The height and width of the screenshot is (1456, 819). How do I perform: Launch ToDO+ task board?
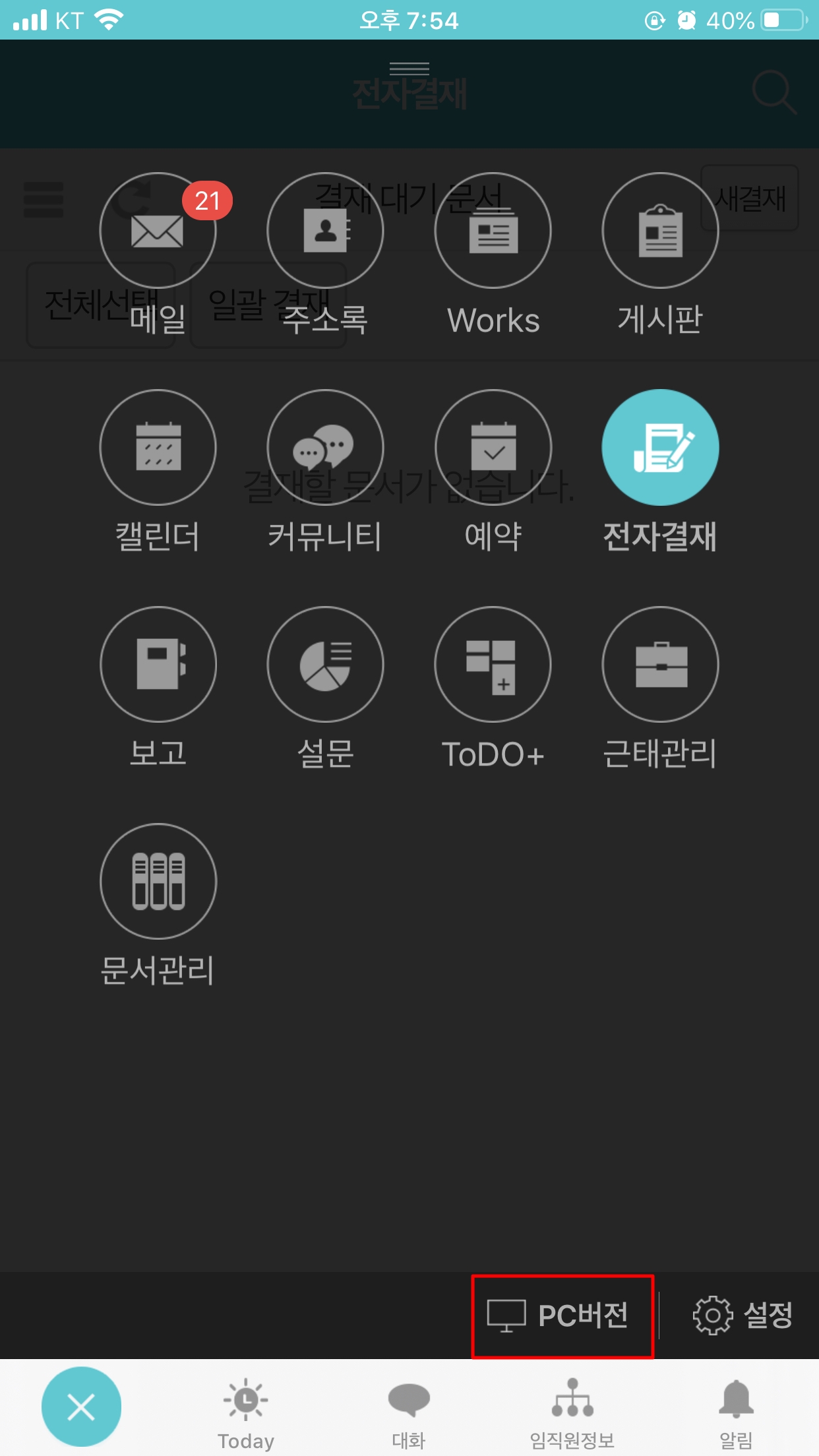point(493,665)
